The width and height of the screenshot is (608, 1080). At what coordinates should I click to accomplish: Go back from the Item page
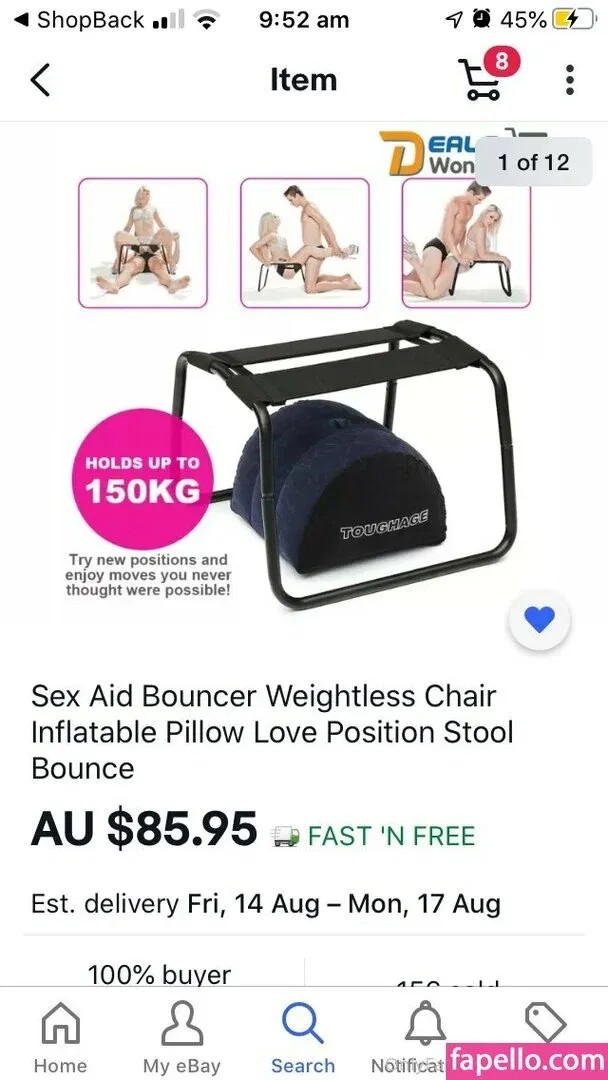pyautogui.click(x=40, y=80)
